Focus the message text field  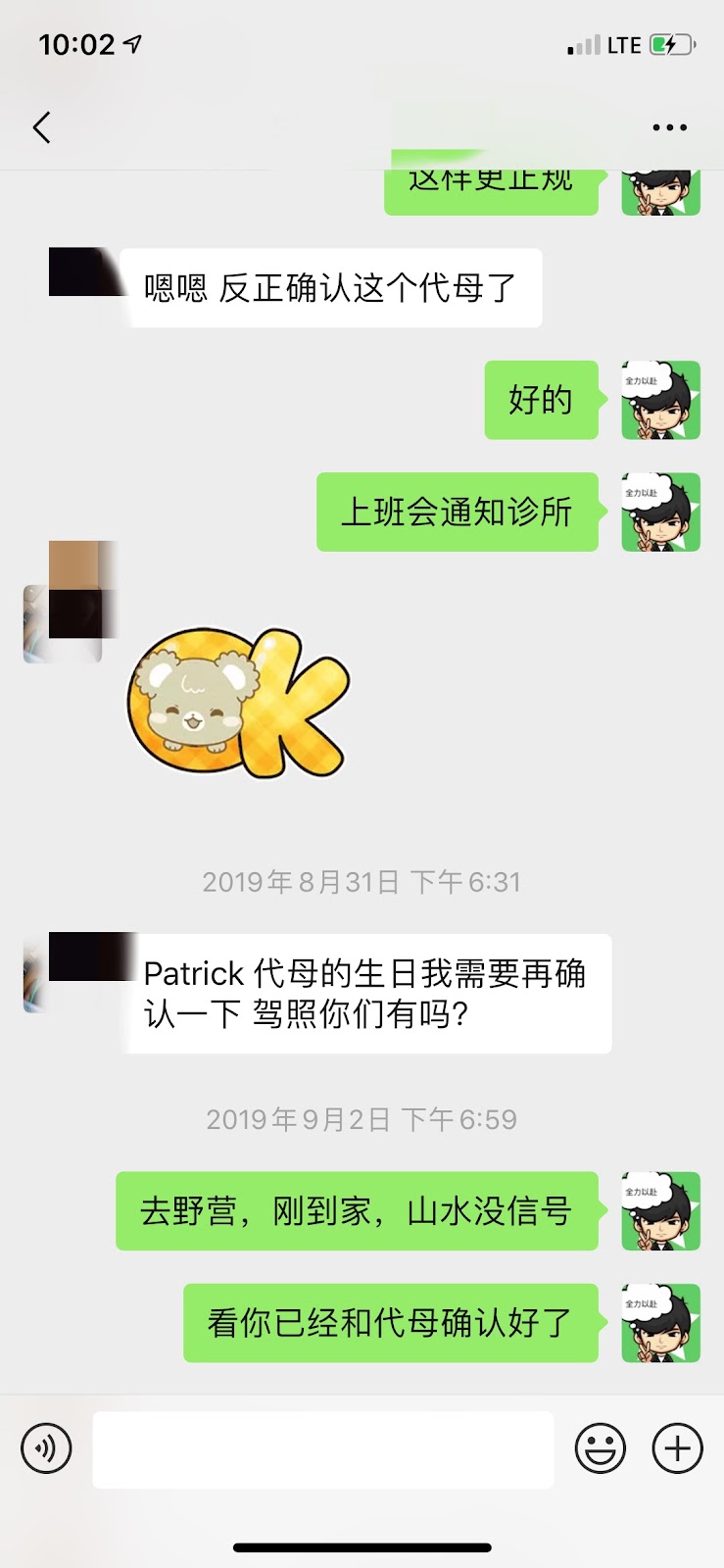click(x=323, y=1449)
